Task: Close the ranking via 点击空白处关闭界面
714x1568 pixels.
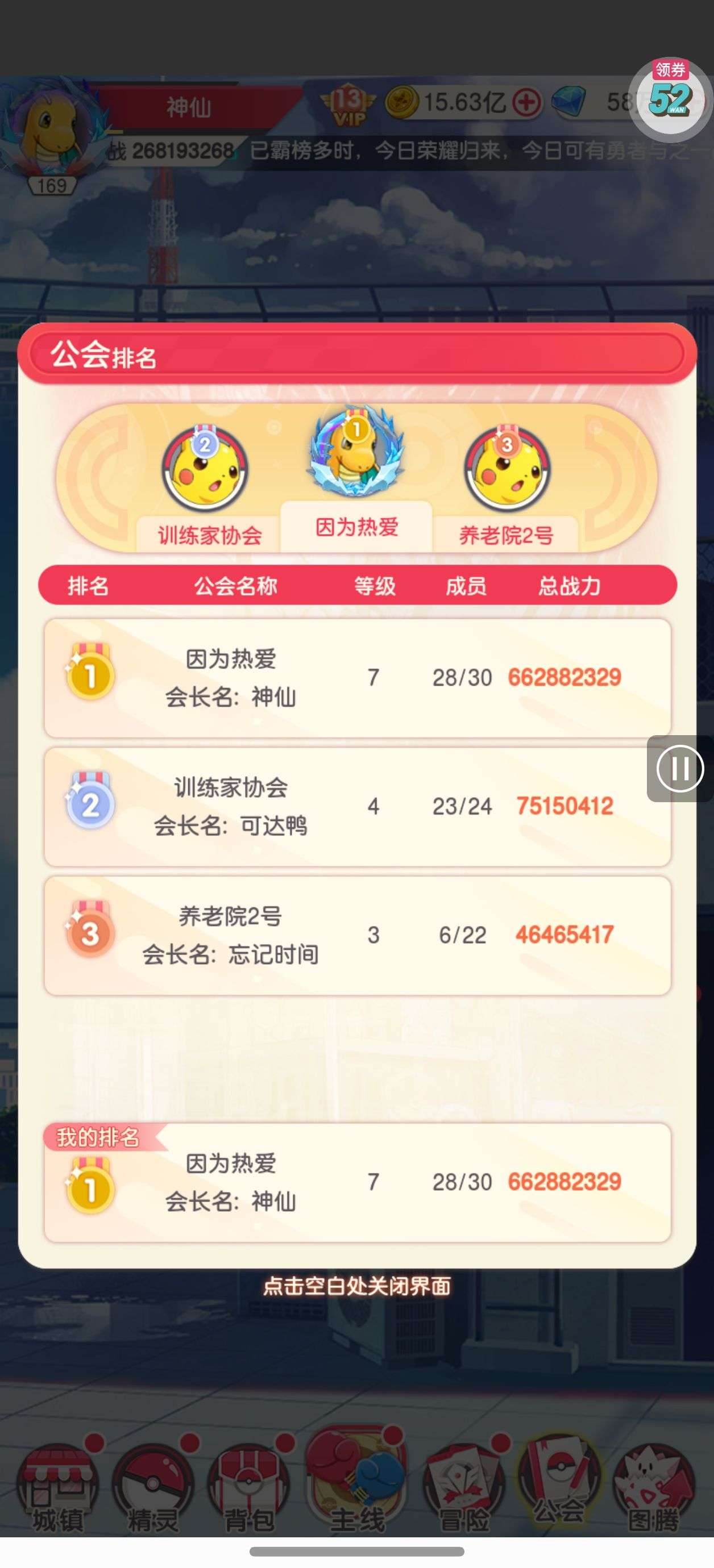Action: 357,1286
